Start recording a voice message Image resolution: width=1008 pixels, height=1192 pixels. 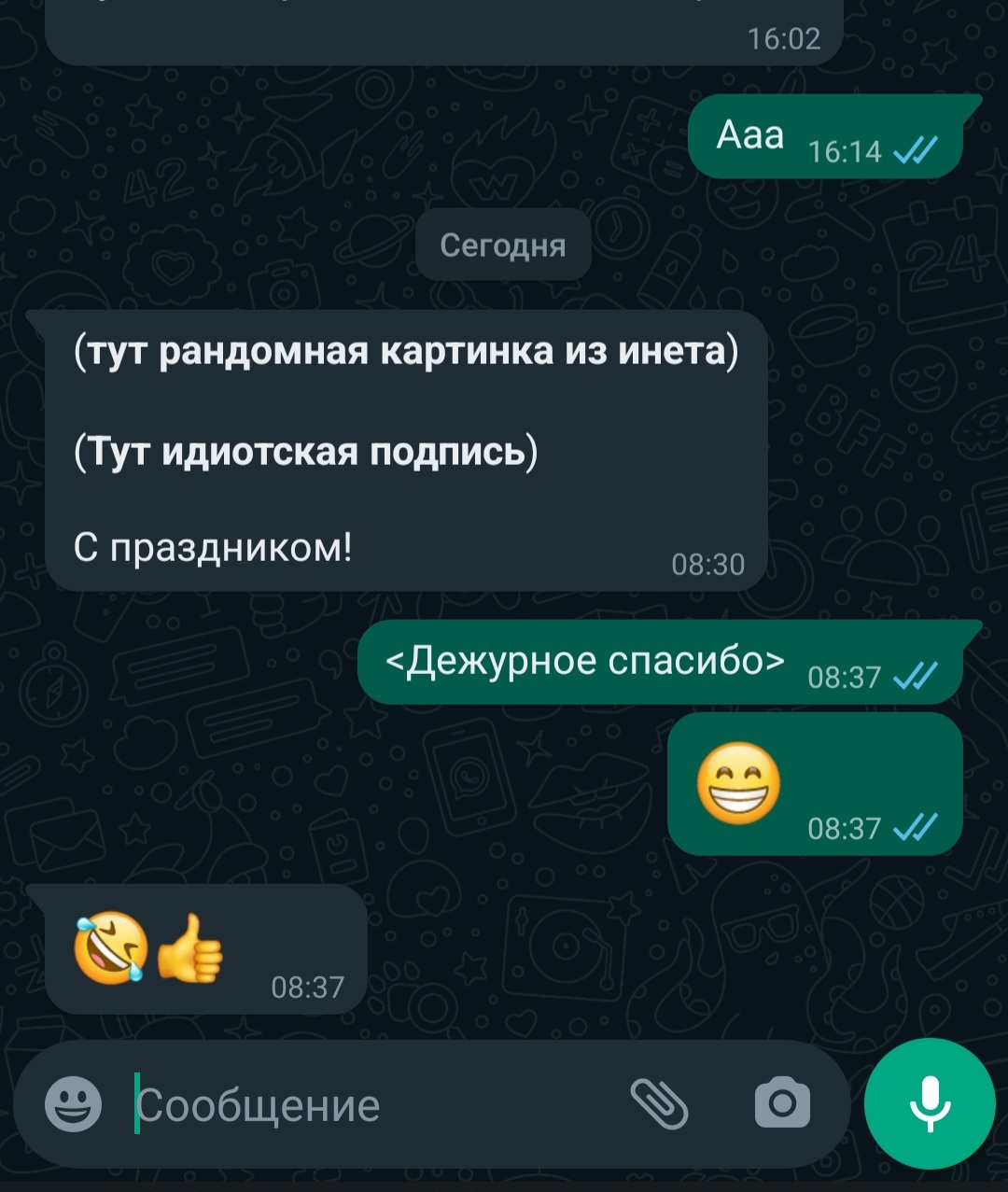point(930,1103)
